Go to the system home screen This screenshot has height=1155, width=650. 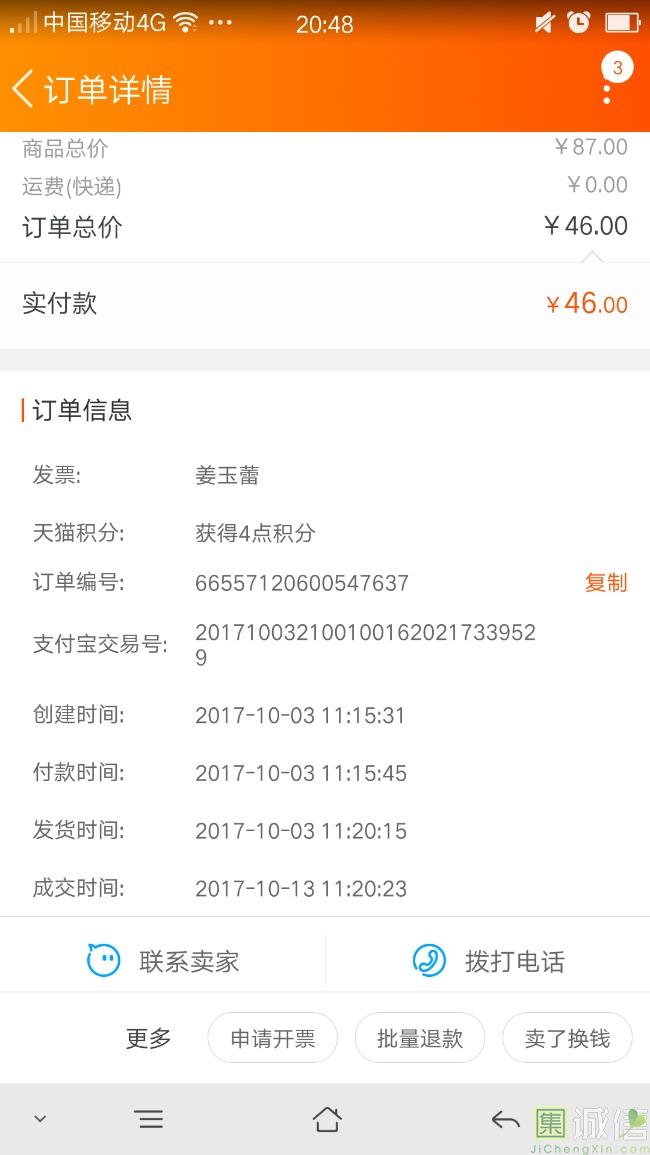327,1120
